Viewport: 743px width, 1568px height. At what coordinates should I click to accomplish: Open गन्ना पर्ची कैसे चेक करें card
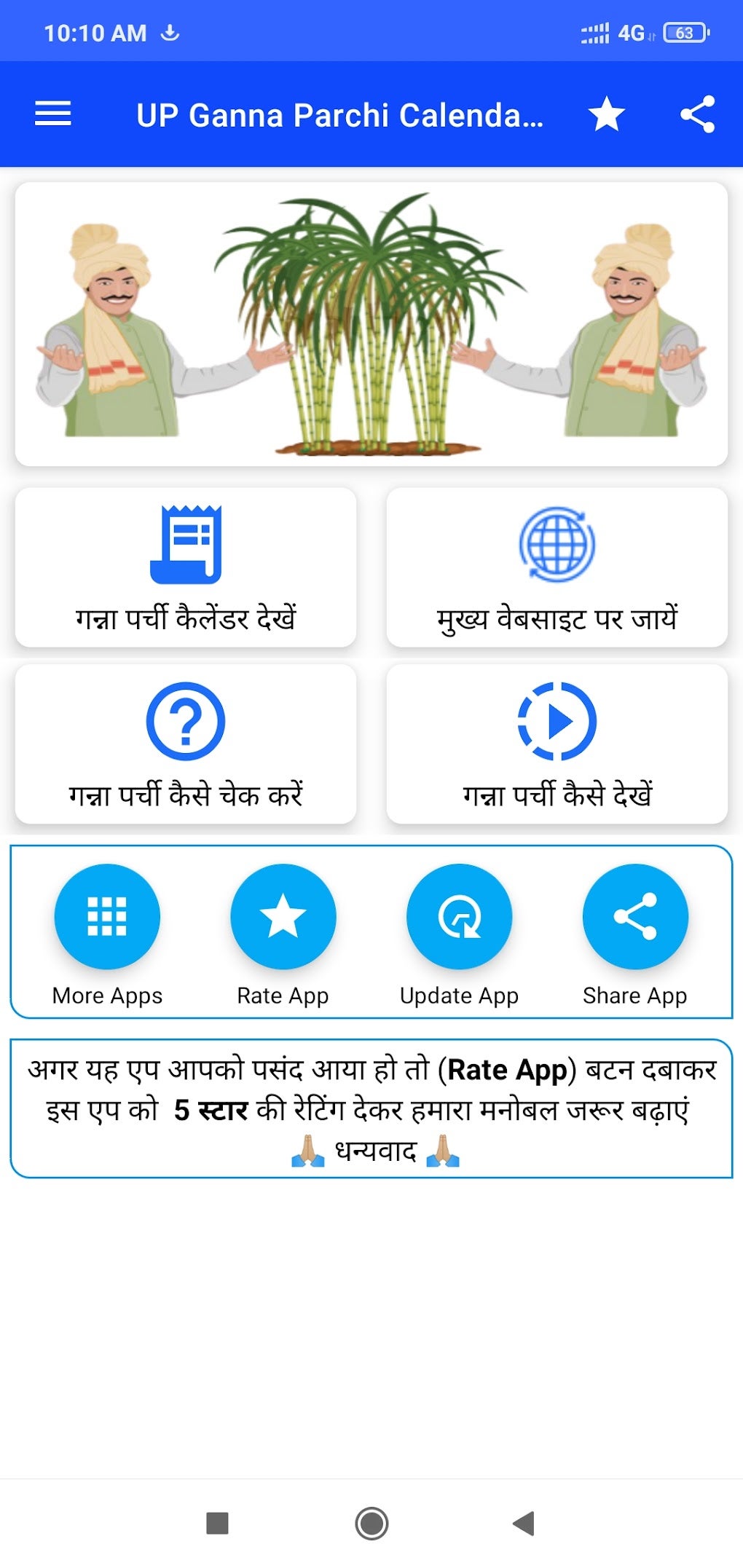186,744
